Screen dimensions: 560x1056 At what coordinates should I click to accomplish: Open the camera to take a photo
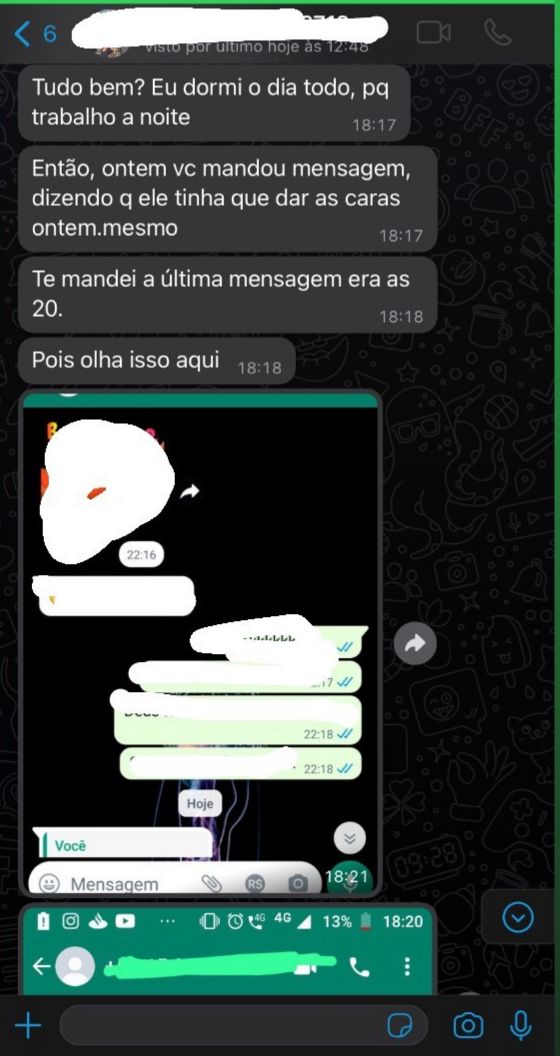468,1026
